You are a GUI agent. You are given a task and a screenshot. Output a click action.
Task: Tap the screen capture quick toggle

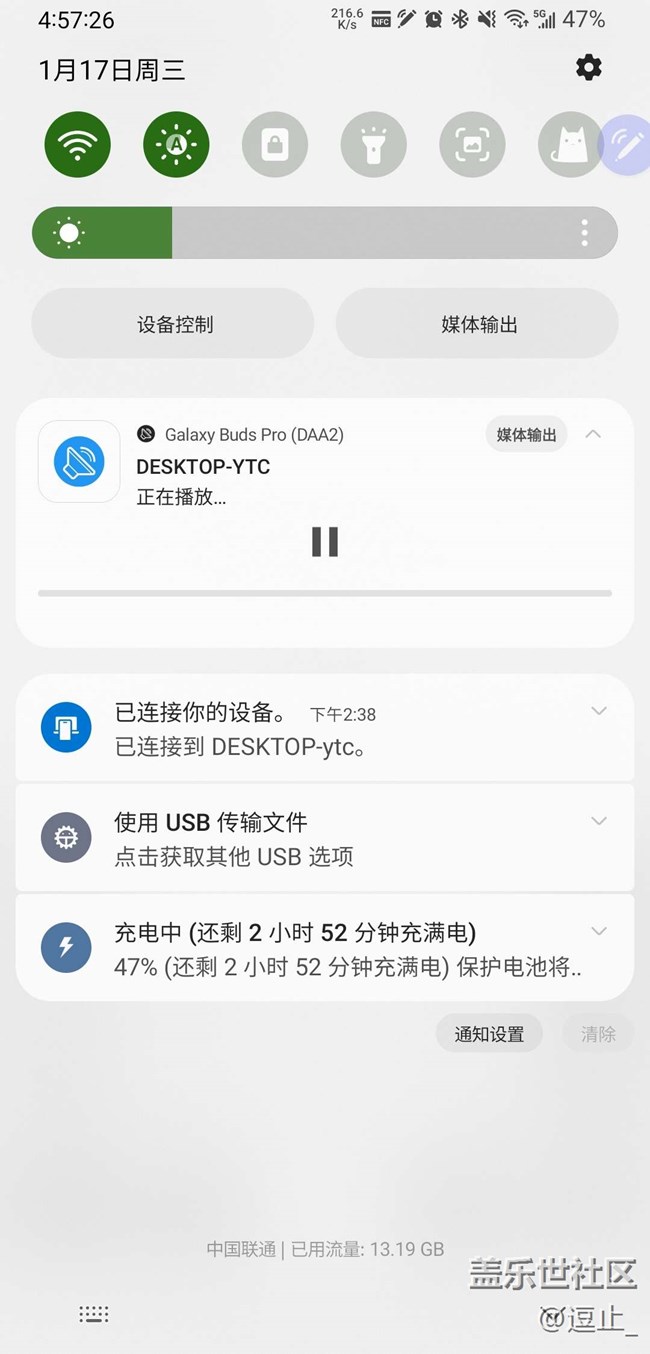point(472,145)
